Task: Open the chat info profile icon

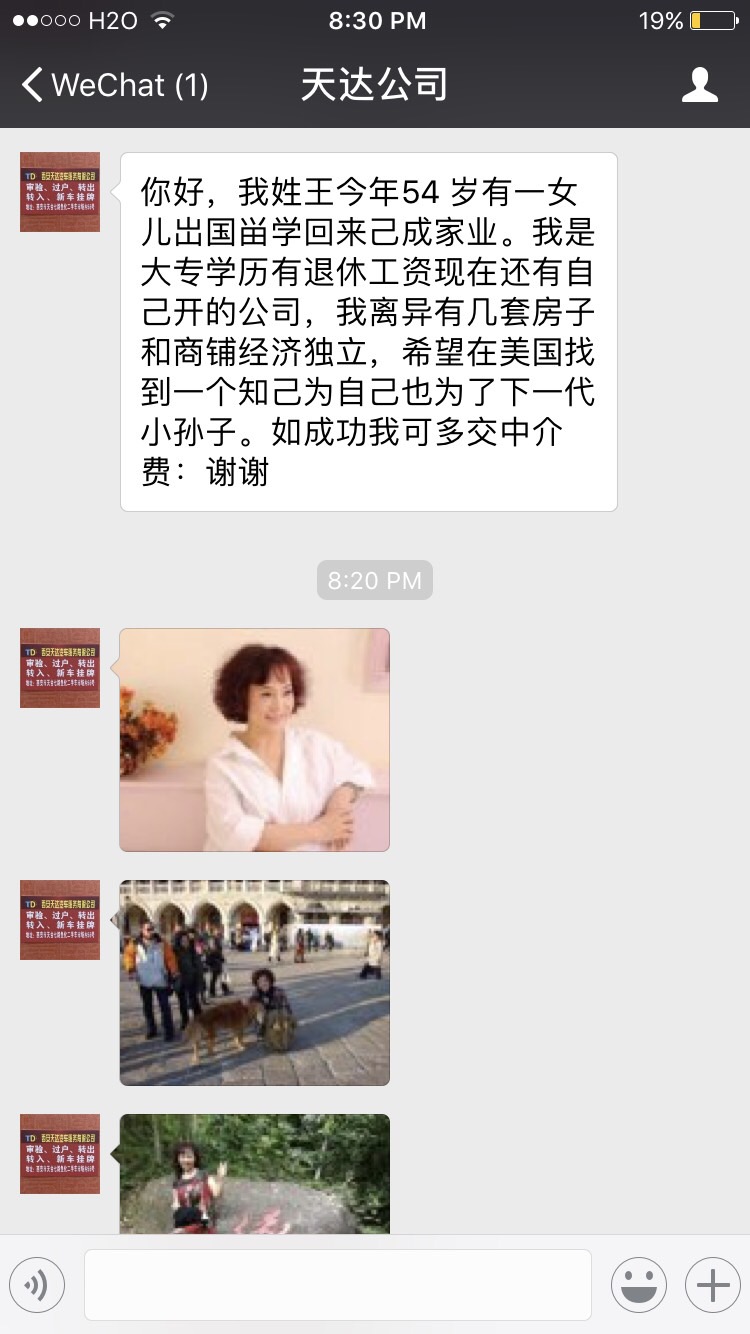Action: (x=699, y=85)
